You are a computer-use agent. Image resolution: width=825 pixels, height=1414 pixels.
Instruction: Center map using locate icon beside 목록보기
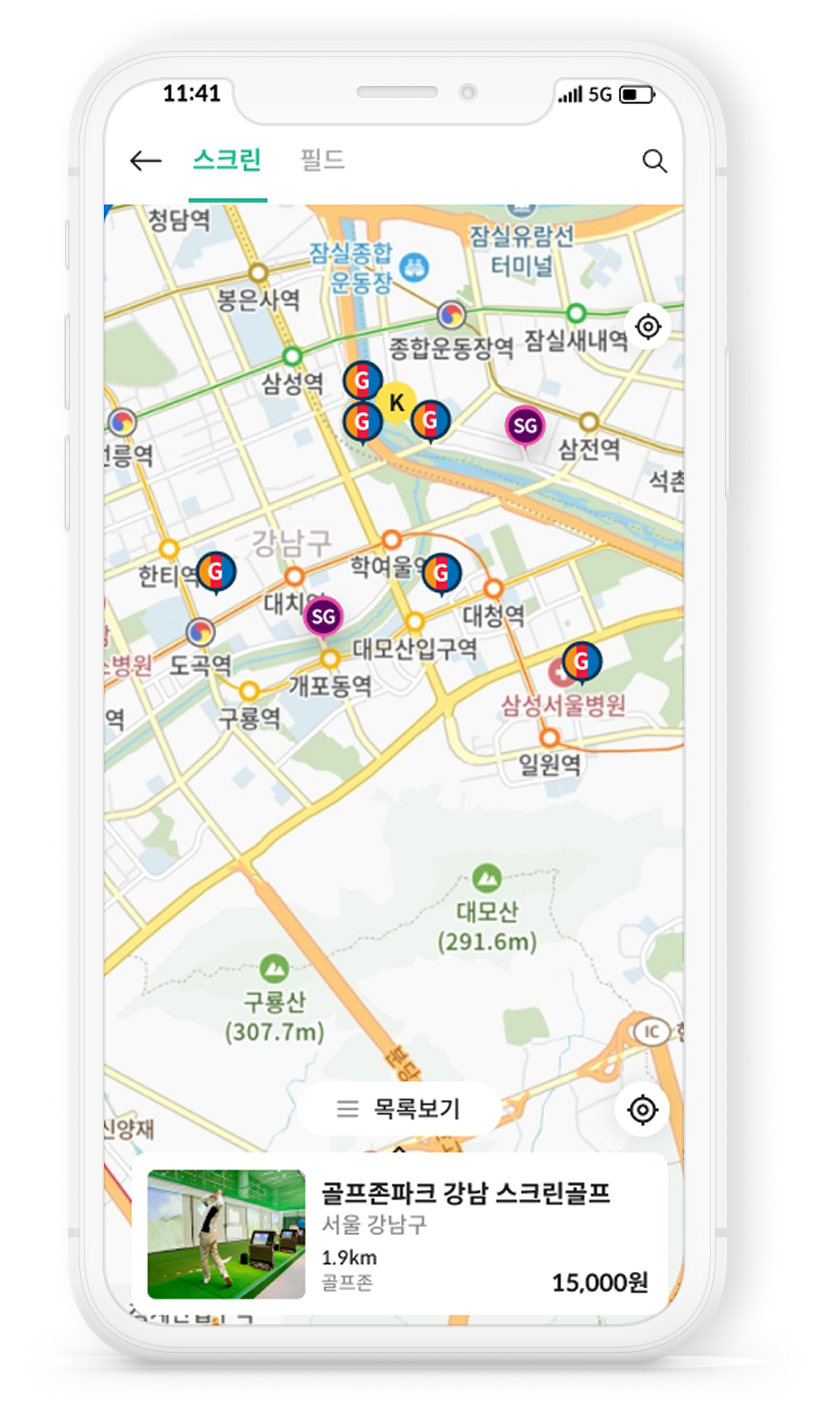point(642,1109)
